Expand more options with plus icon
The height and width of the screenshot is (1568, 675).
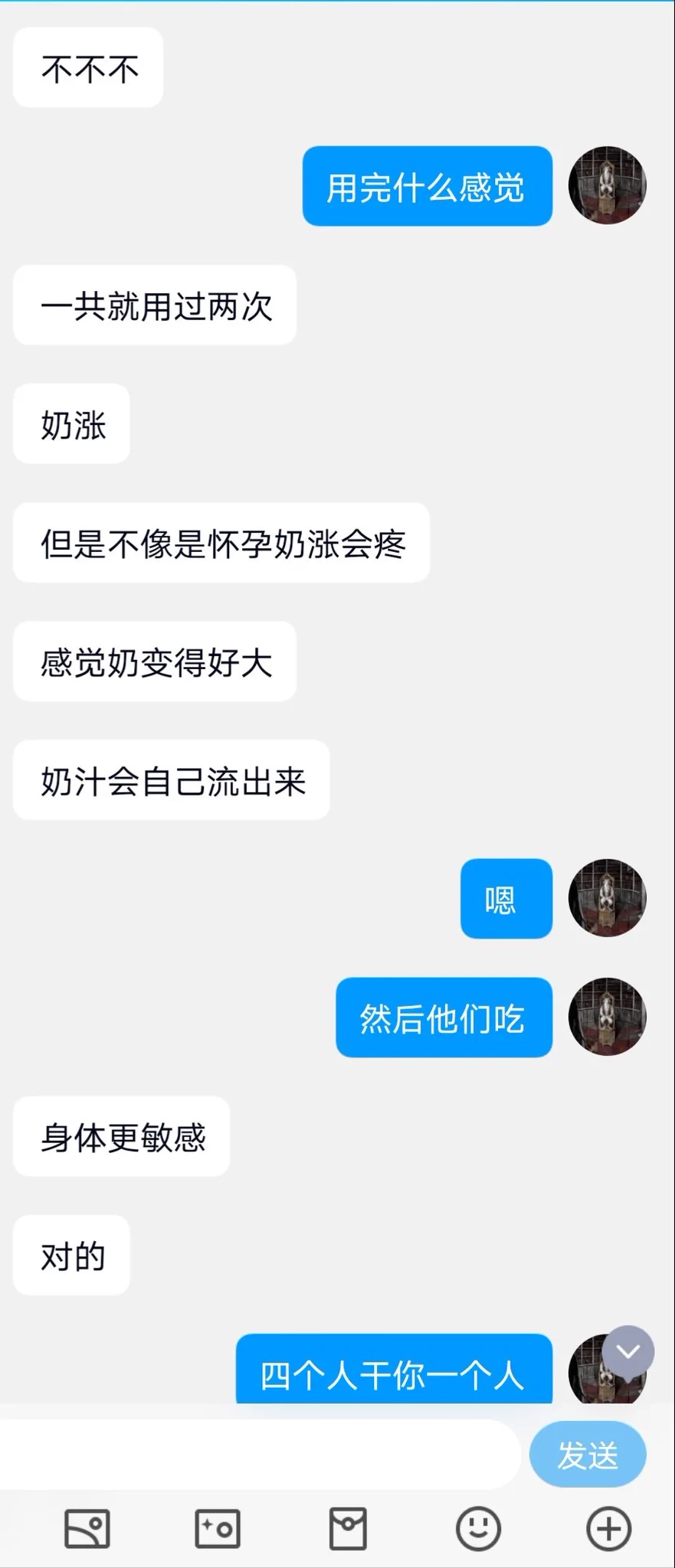coord(608,1529)
